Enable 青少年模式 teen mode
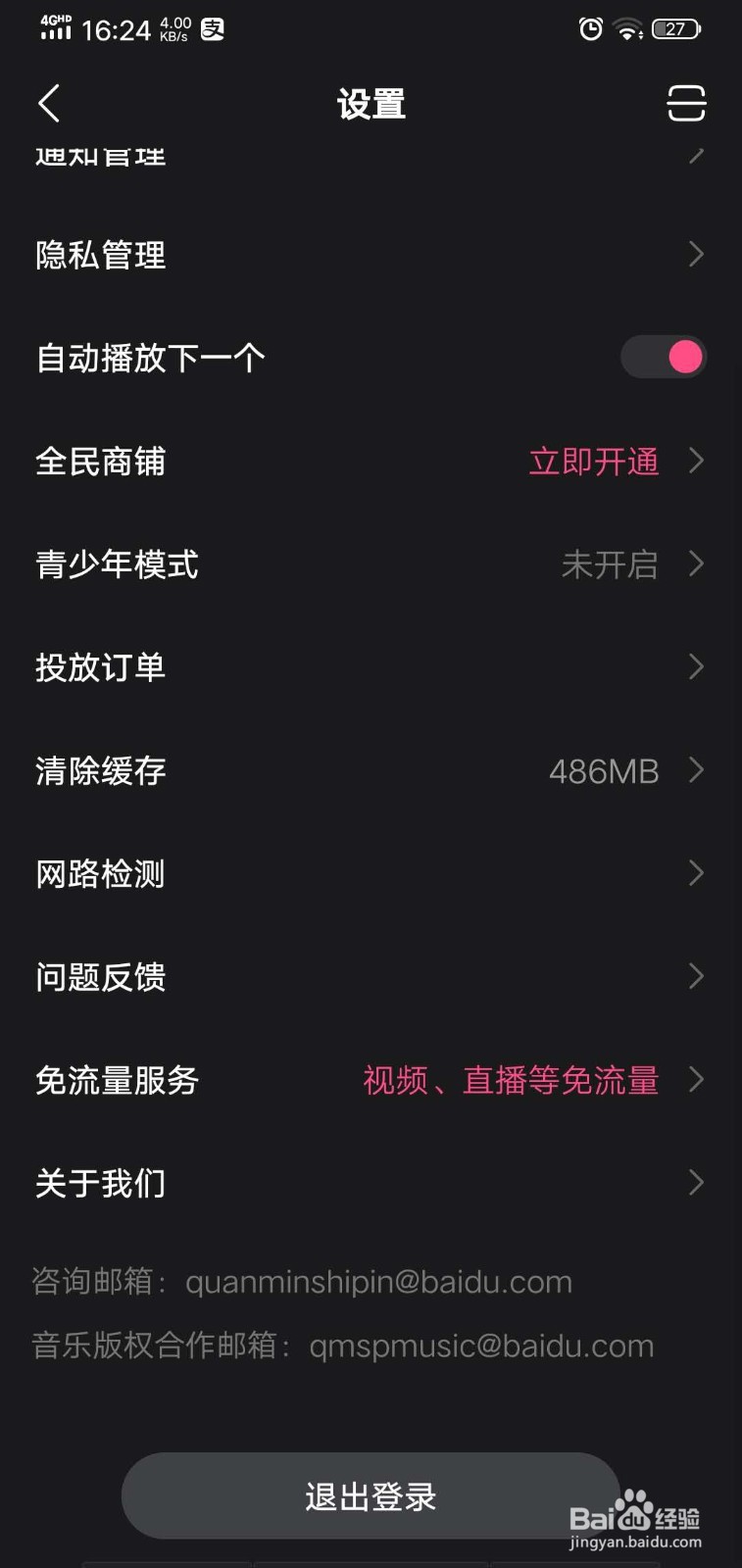Screen dimensions: 742x1568 (371, 564)
